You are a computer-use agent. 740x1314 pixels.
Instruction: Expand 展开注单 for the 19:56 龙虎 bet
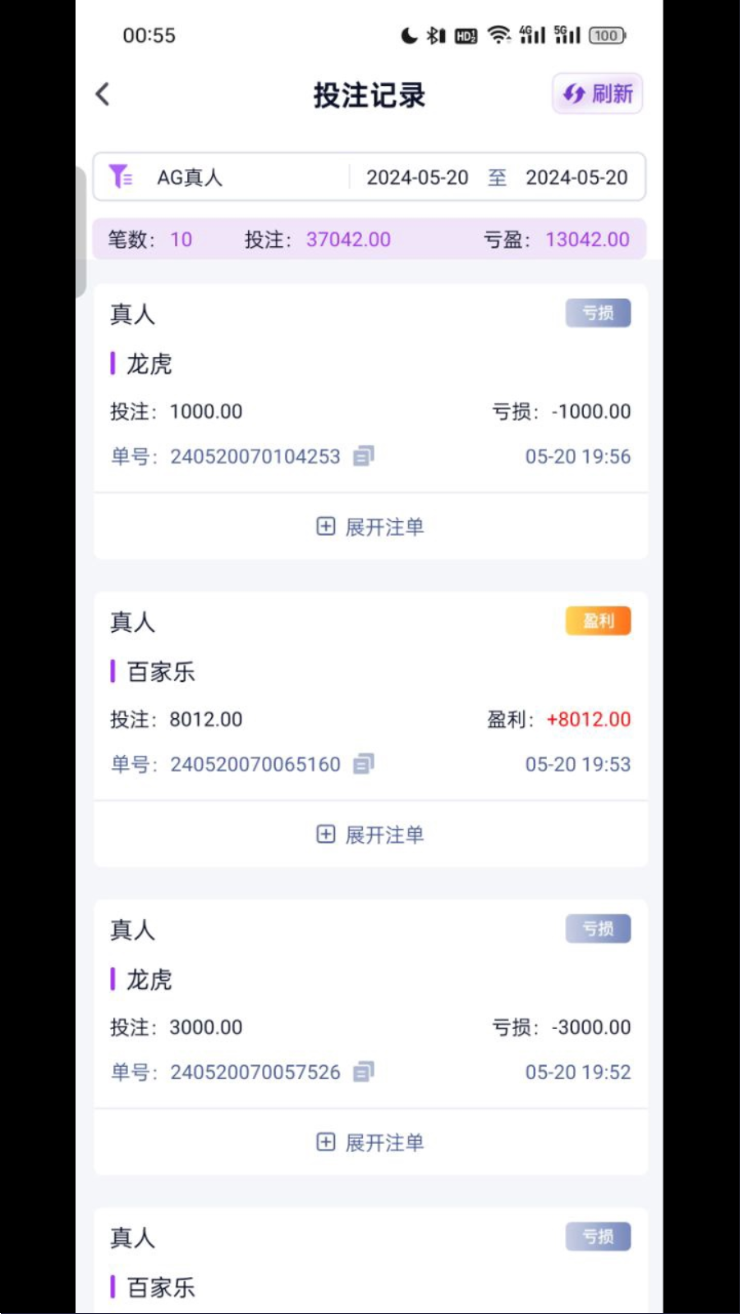click(370, 527)
